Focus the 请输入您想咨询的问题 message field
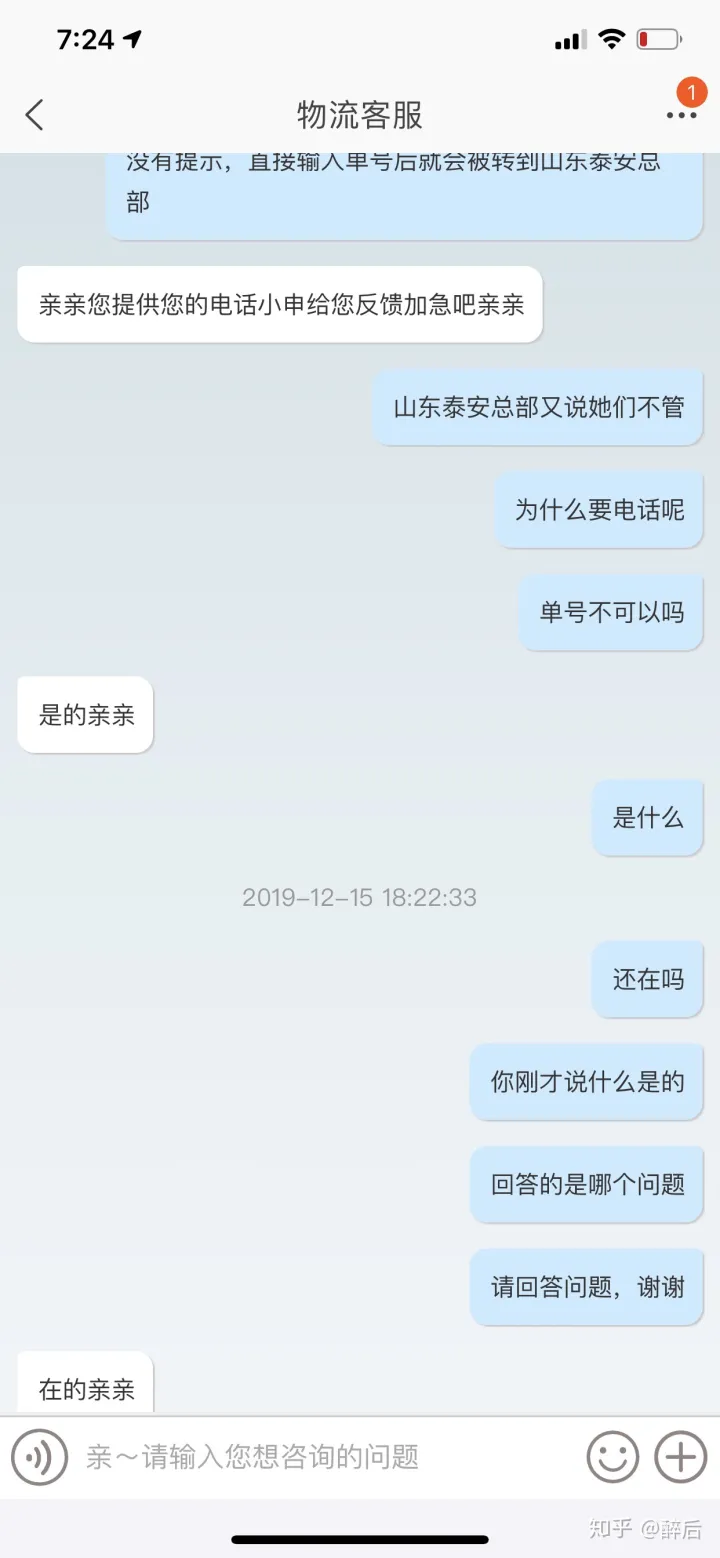 click(325, 1457)
